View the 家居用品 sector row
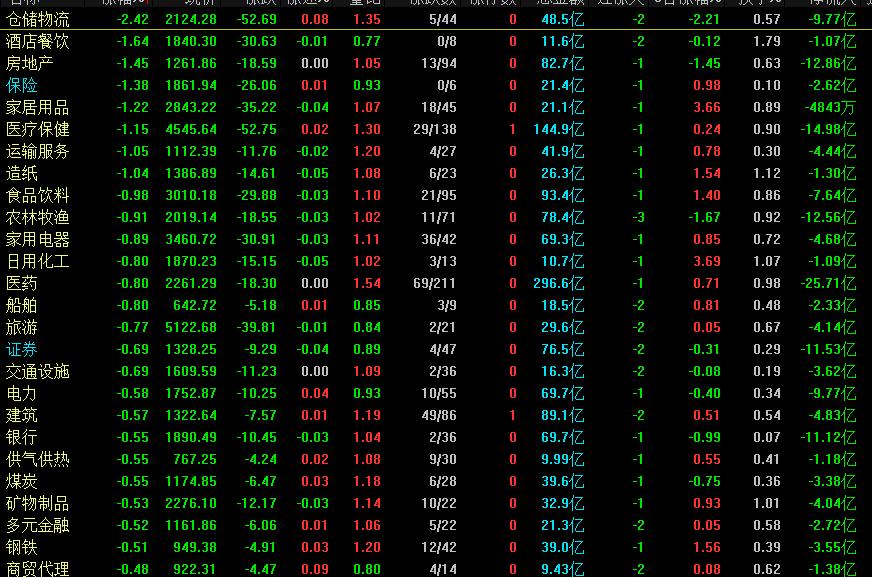The height and width of the screenshot is (577, 872). pyautogui.click(x=37, y=107)
